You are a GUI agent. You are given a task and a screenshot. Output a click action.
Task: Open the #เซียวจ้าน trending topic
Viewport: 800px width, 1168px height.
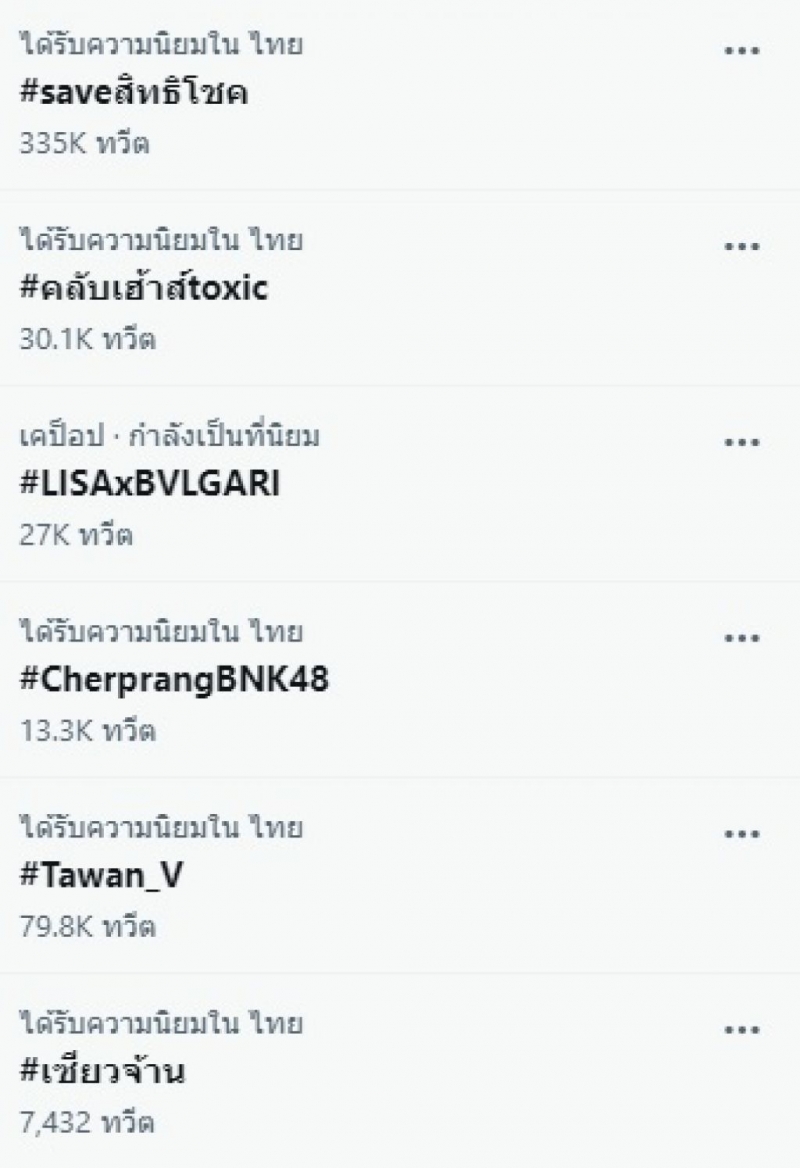click(x=103, y=1072)
